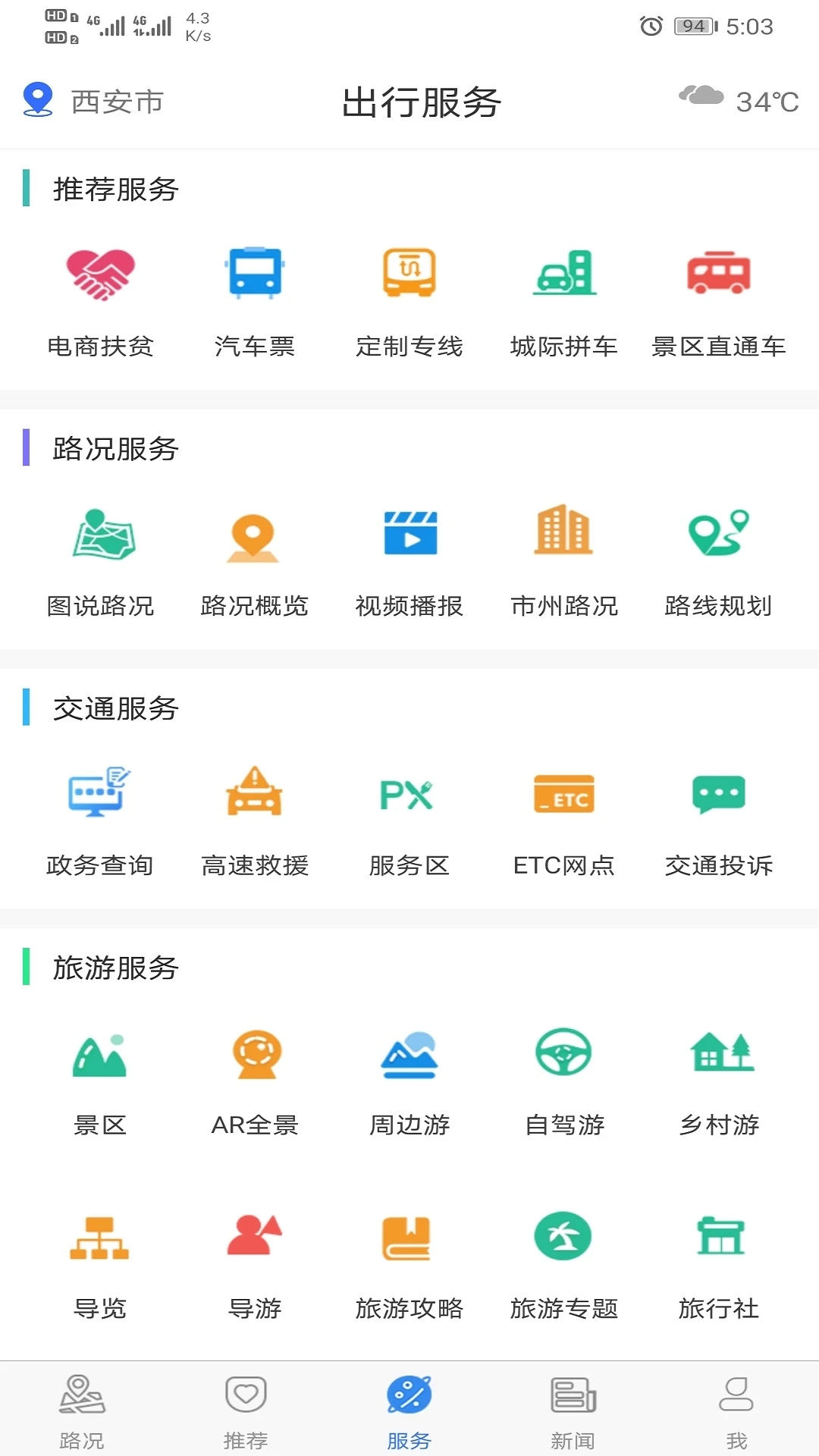Request 高速救援 highway rescue
The width and height of the screenshot is (819, 1456).
[x=255, y=821]
